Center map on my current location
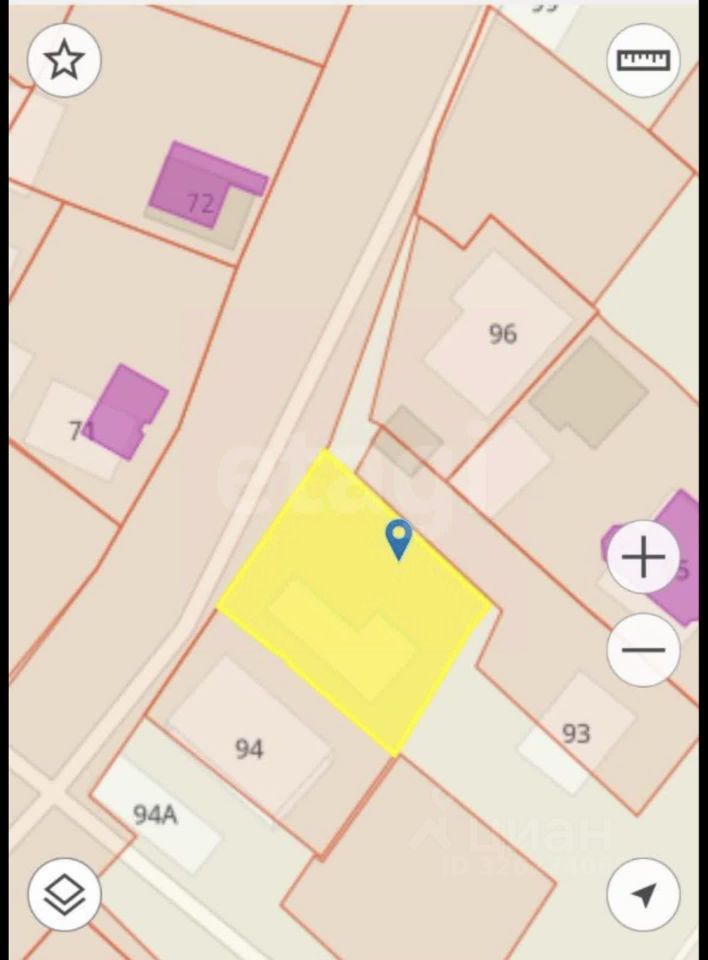708x960 pixels. pyautogui.click(x=643, y=894)
